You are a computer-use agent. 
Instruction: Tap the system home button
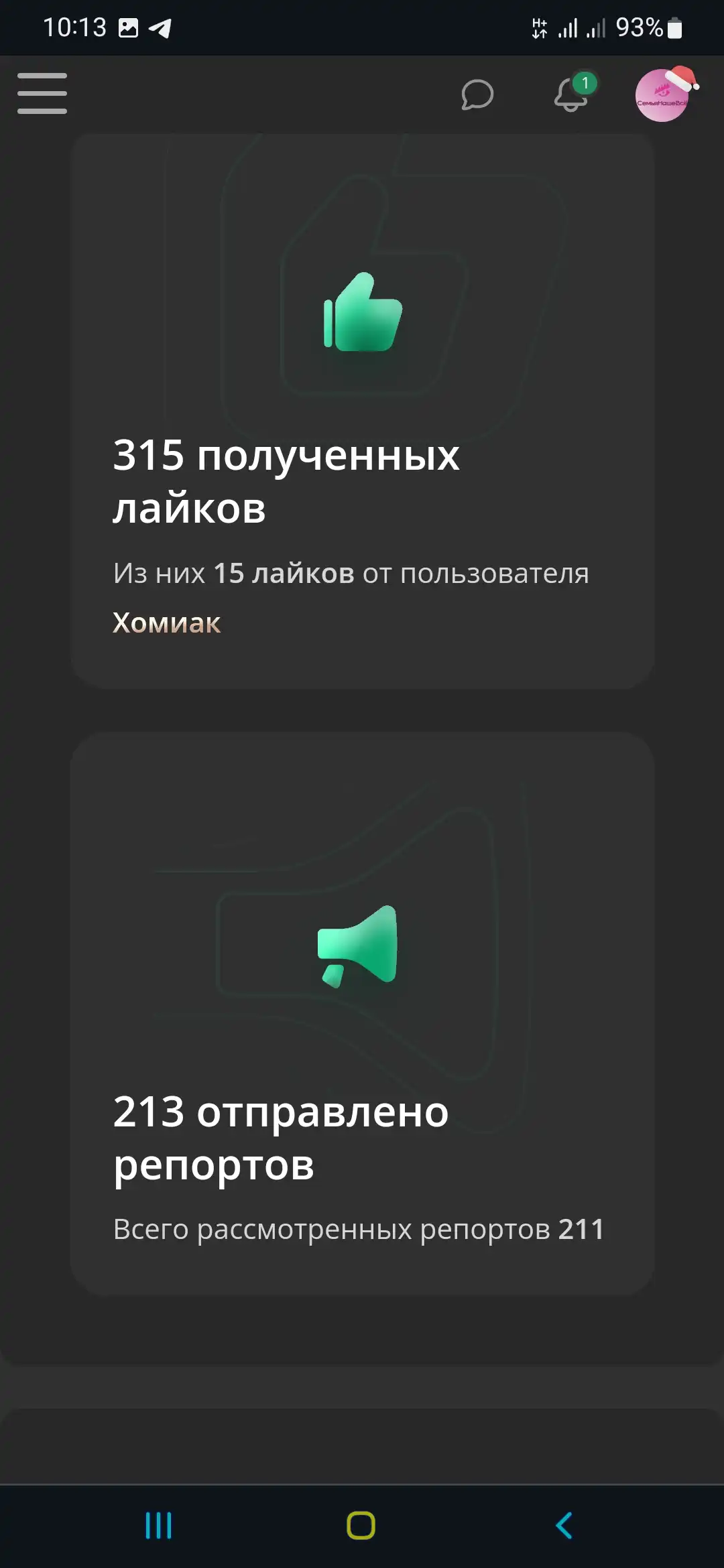coord(361,1526)
